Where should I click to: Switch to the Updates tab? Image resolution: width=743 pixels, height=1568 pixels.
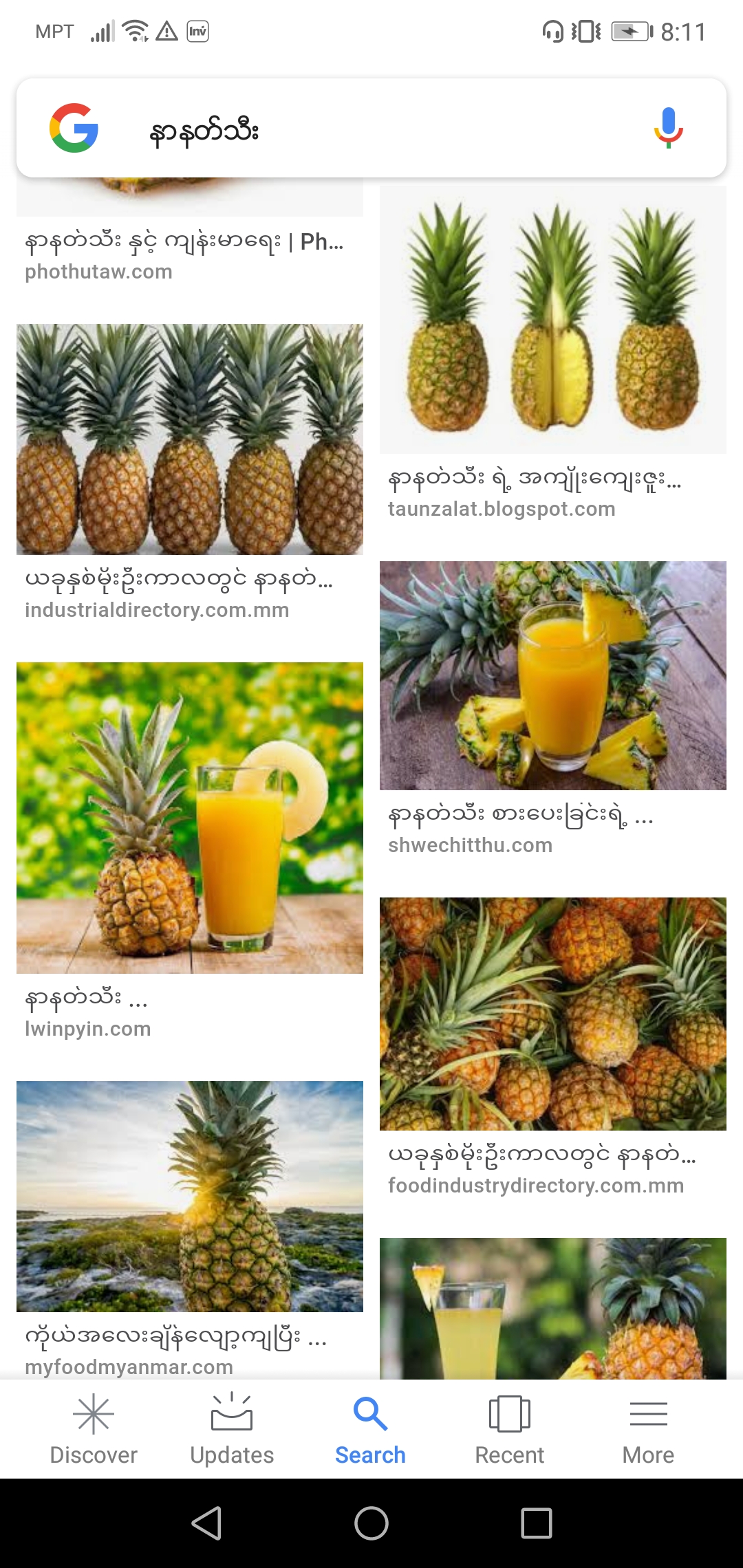232,1429
